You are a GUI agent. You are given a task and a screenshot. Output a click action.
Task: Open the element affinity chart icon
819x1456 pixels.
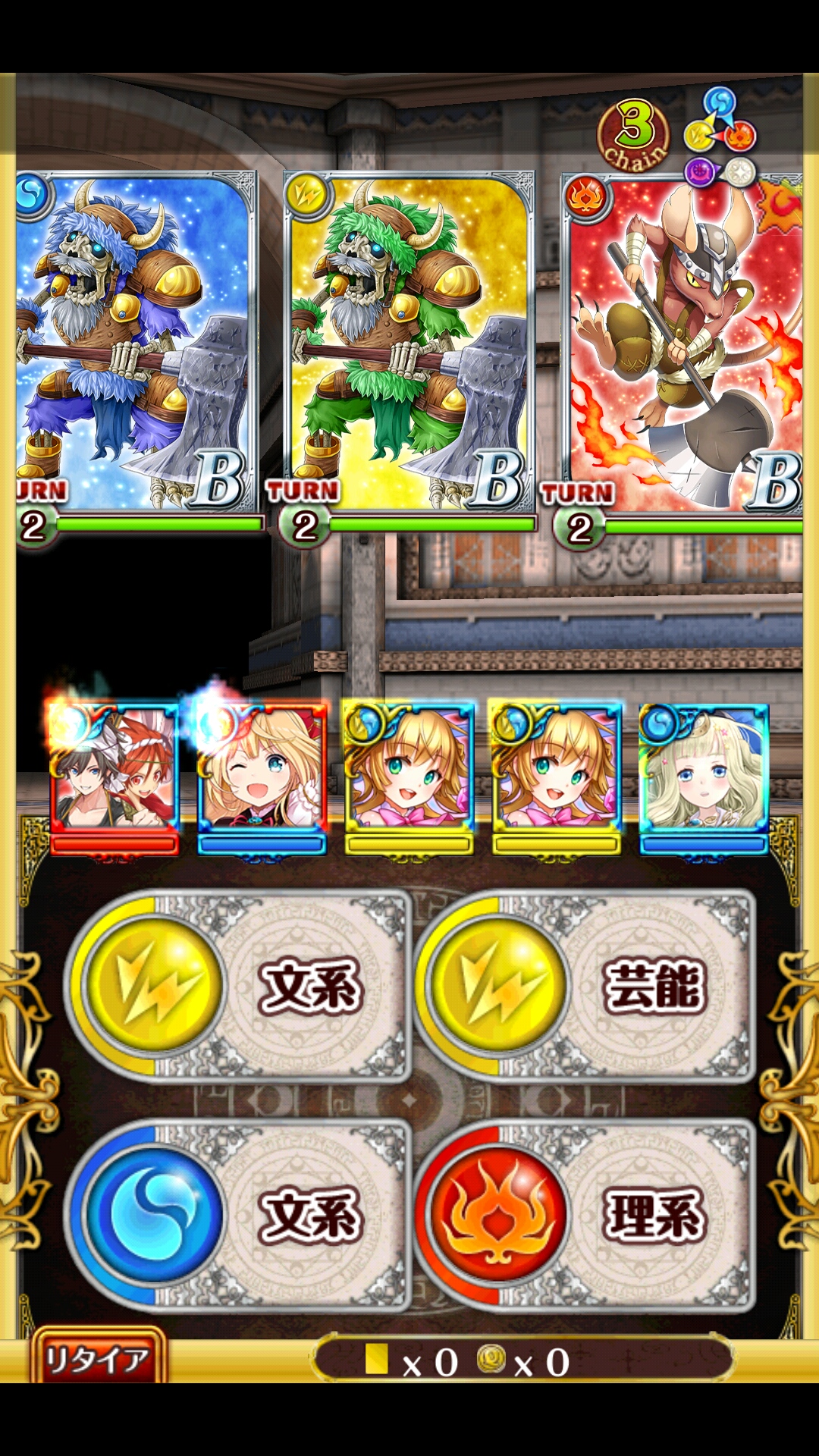point(720,138)
